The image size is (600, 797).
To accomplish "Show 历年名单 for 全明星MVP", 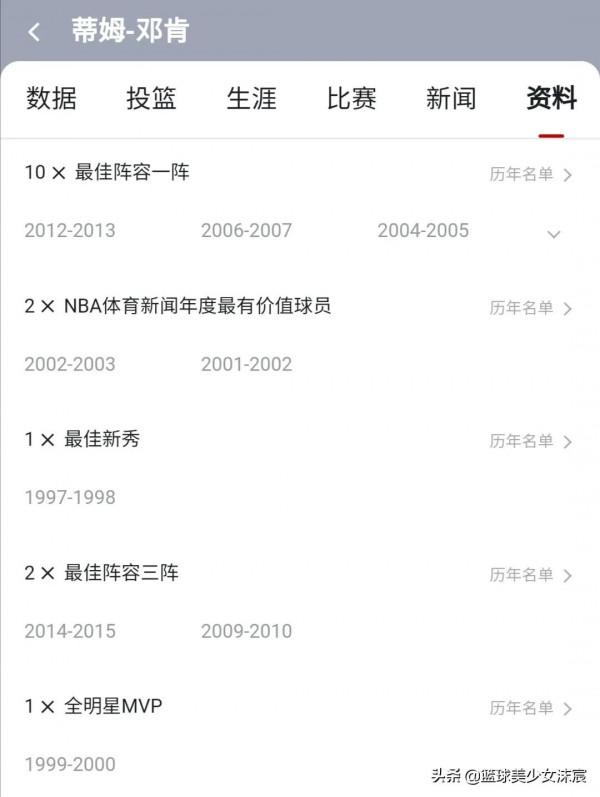I will pyautogui.click(x=531, y=708).
